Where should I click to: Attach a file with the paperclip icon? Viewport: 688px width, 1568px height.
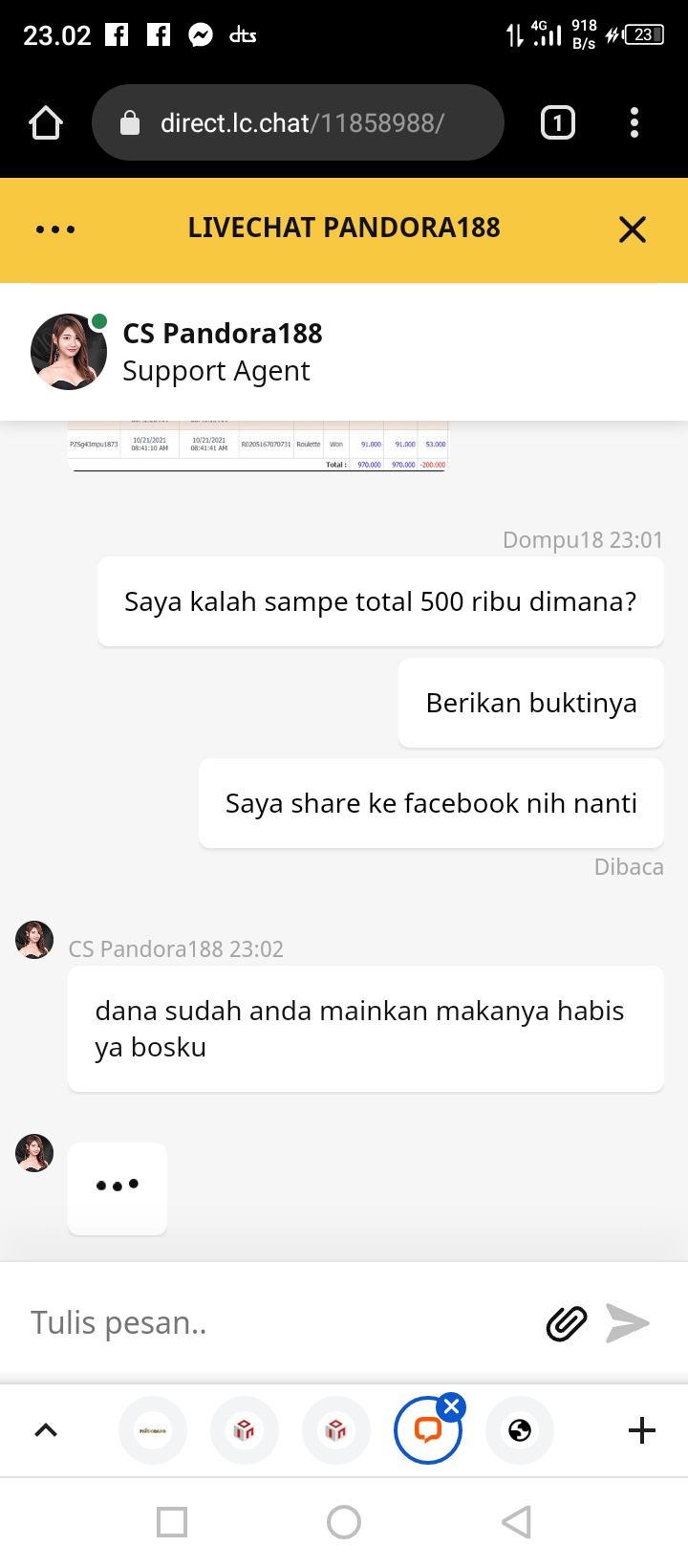click(x=567, y=1323)
